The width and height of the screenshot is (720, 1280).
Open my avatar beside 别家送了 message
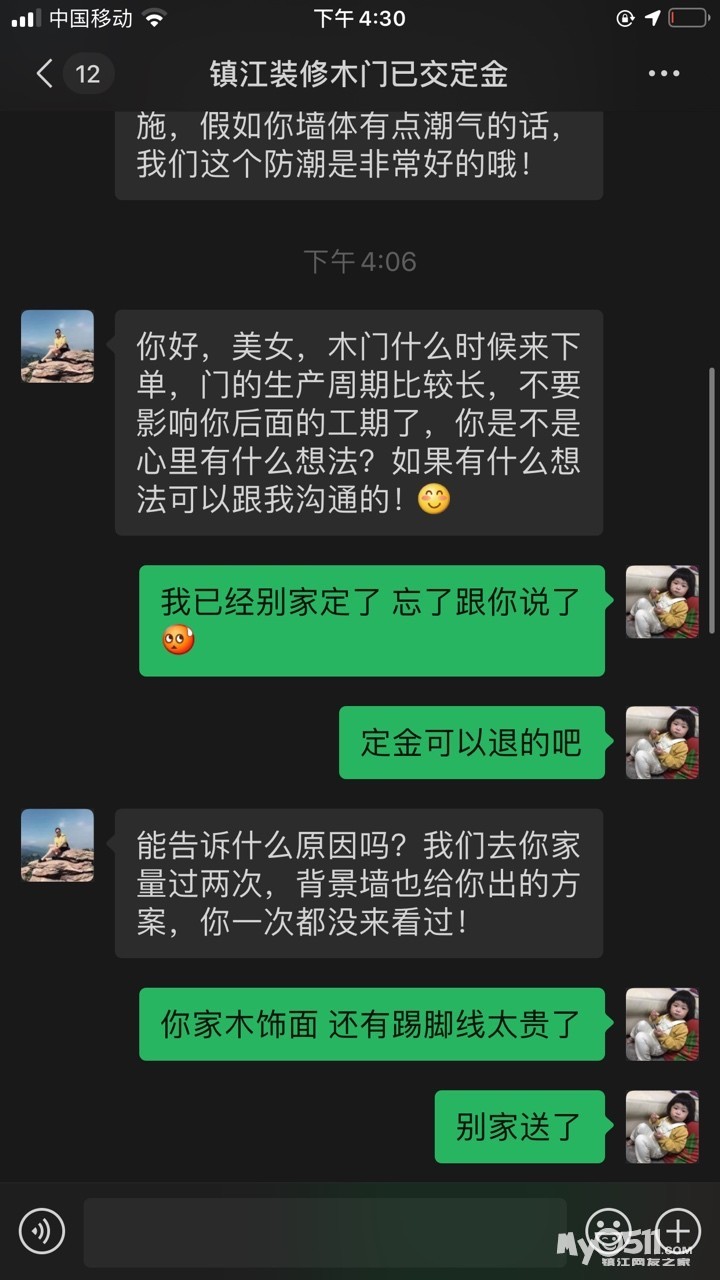[x=661, y=1127]
